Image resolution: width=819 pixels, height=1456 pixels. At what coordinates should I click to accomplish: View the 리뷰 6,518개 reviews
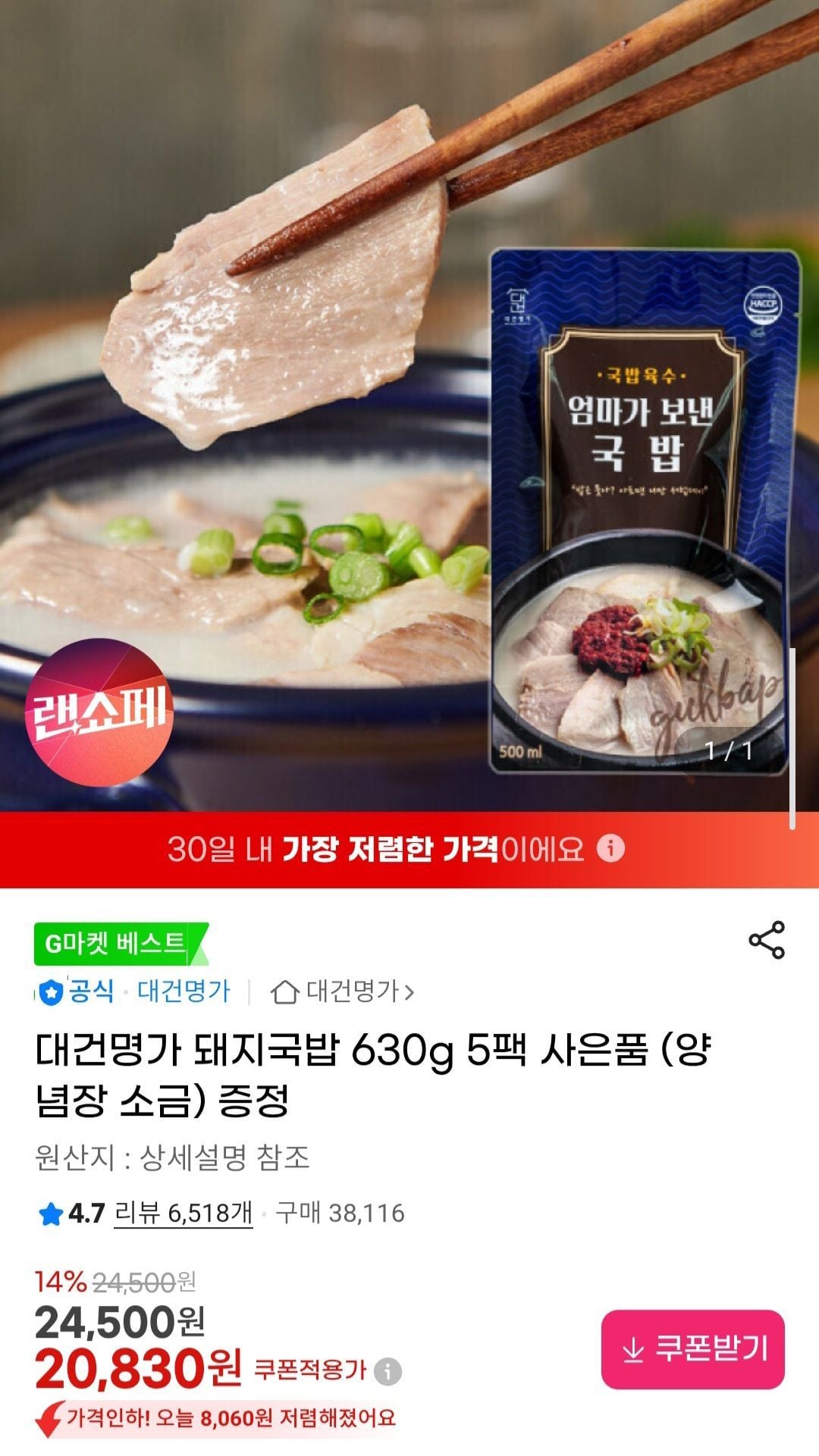(184, 1213)
